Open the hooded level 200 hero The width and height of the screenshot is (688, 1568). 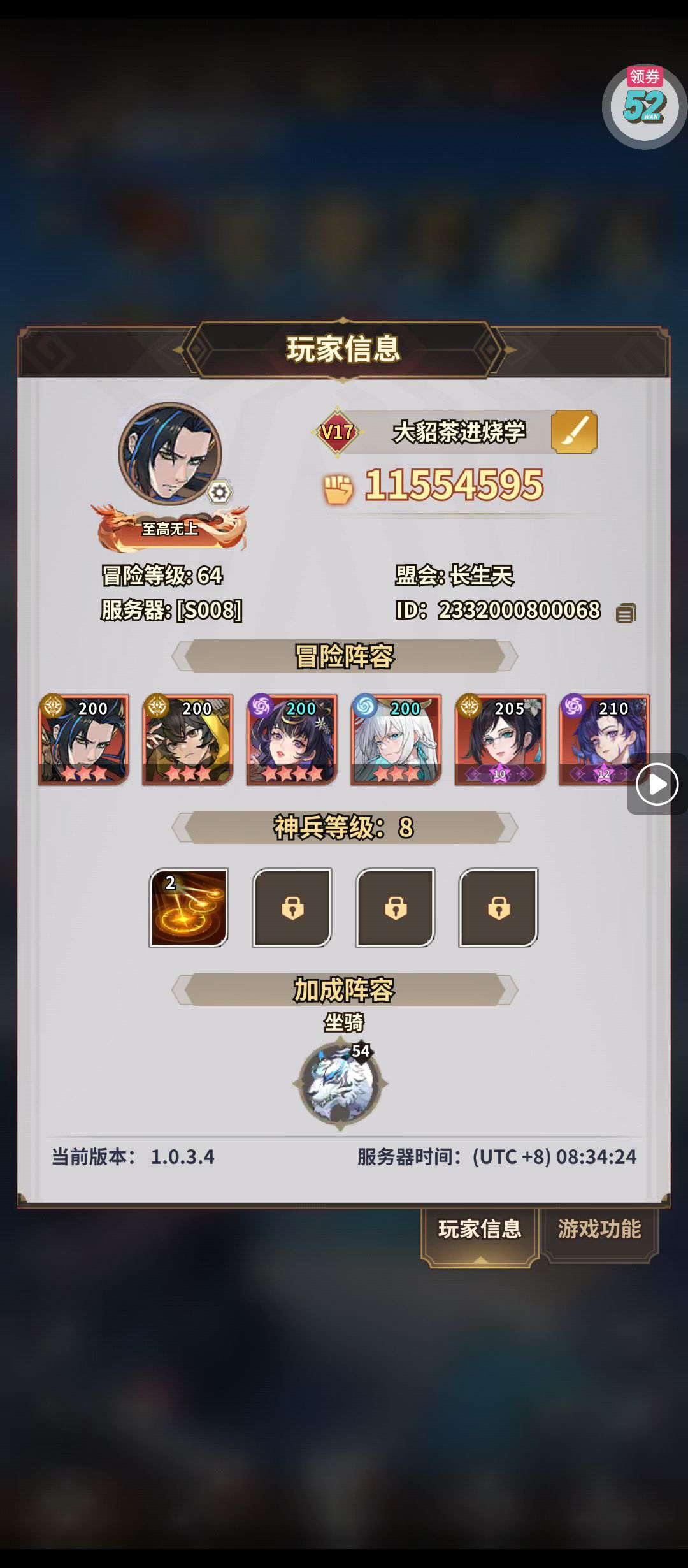click(x=187, y=739)
